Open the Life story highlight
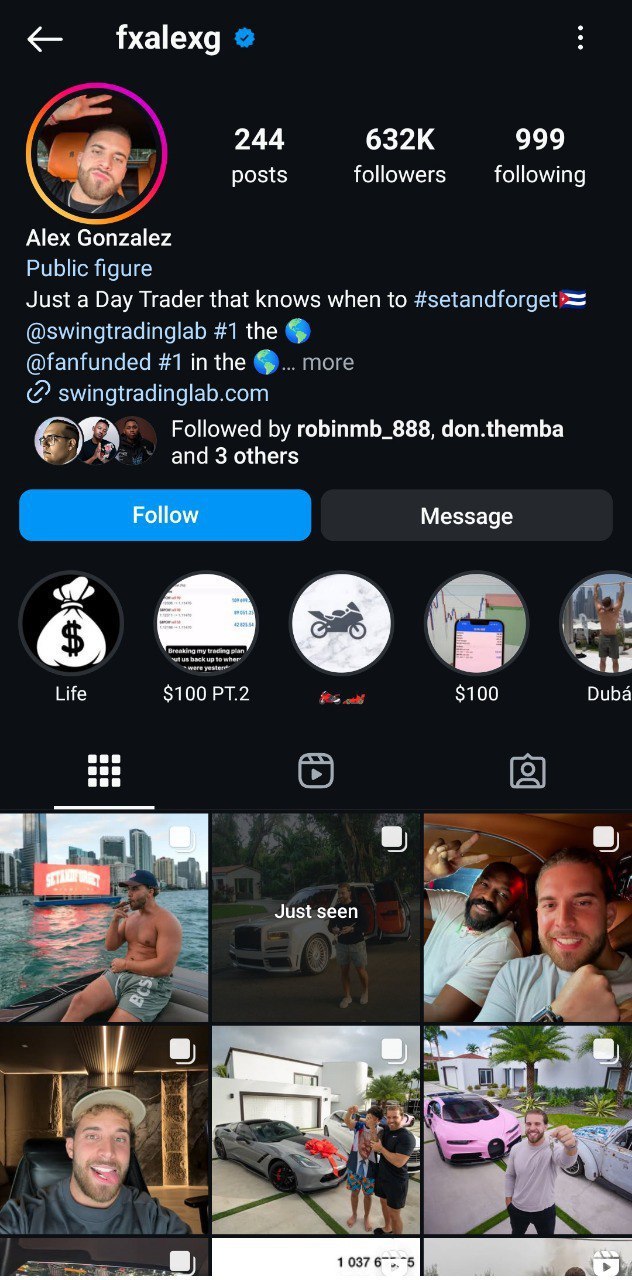Image resolution: width=632 pixels, height=1280 pixels. click(71, 624)
